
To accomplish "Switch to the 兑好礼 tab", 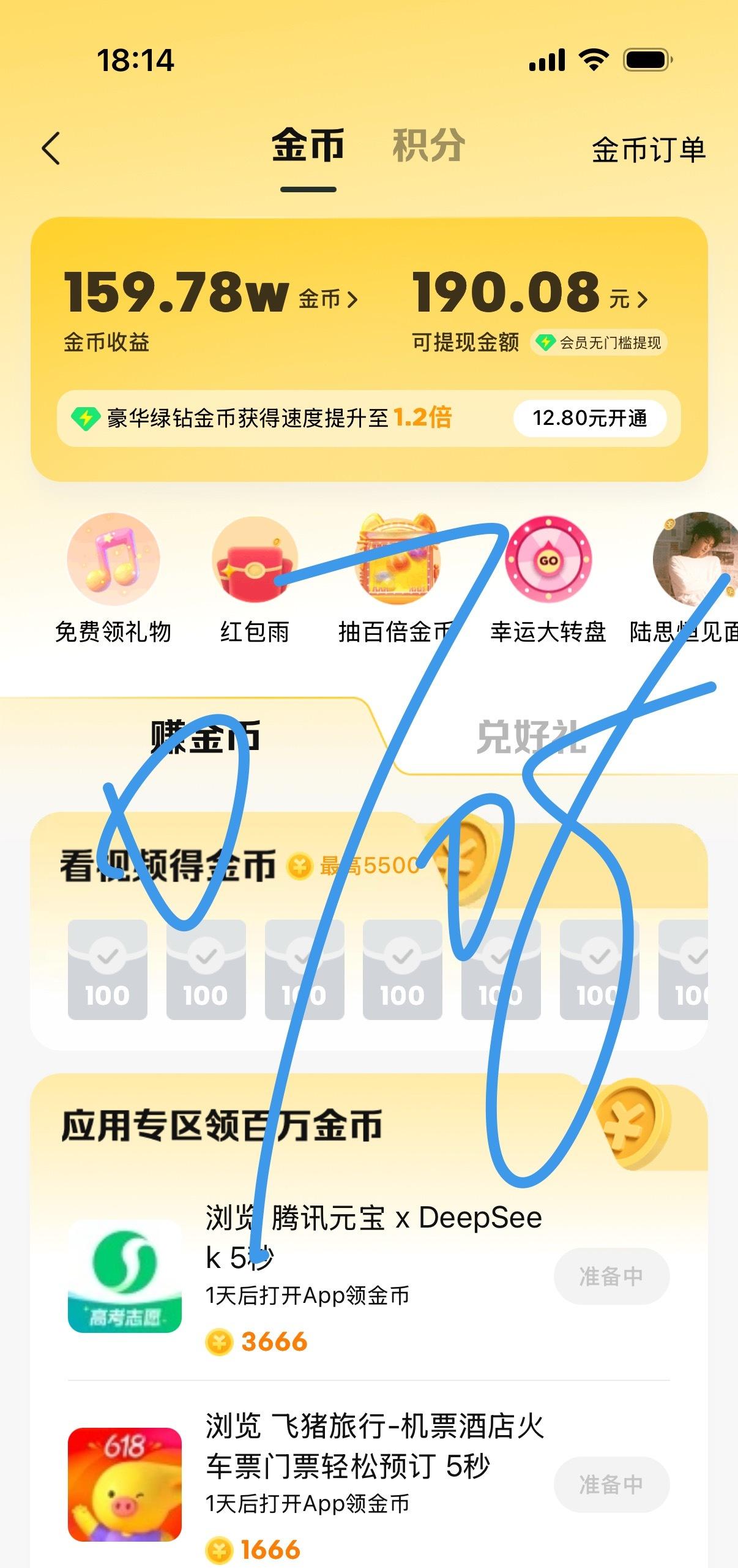I will (531, 738).
